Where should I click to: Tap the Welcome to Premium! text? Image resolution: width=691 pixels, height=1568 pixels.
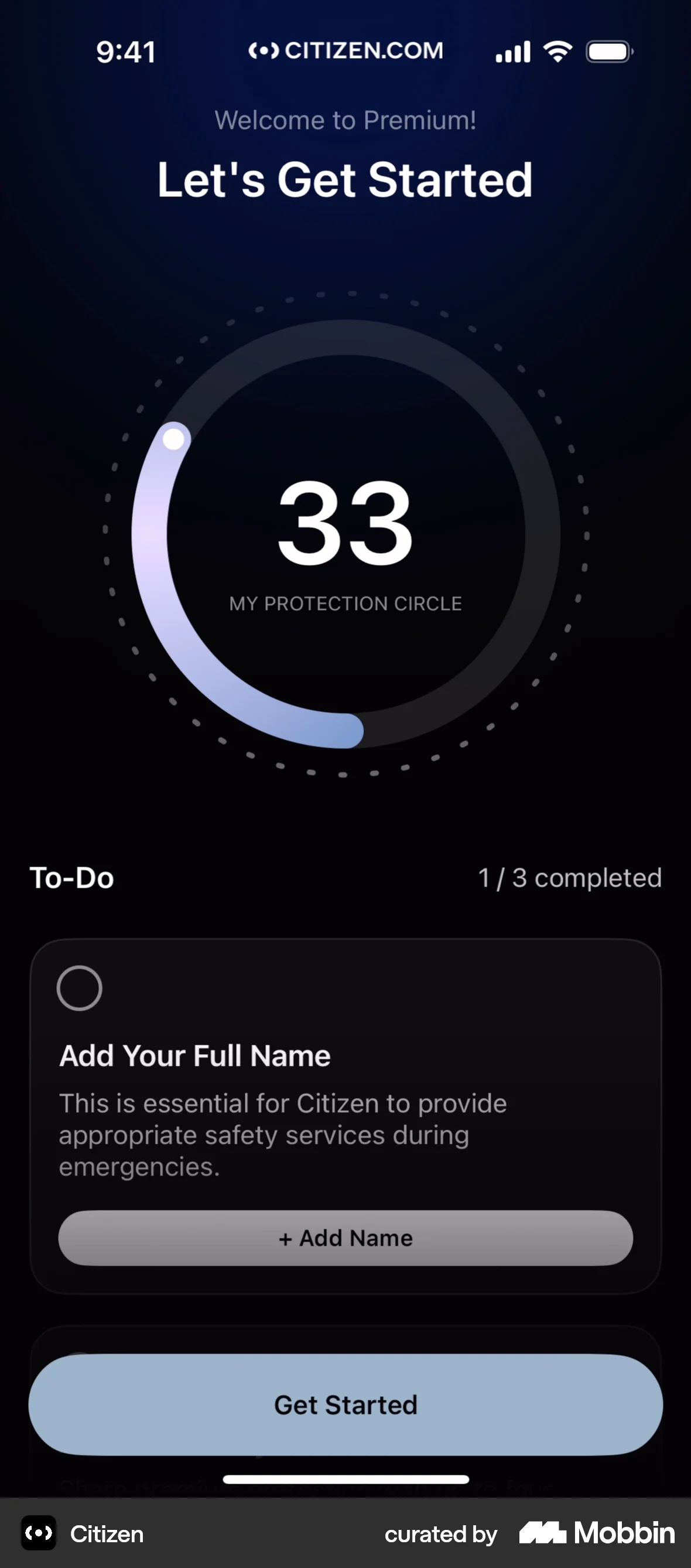tap(345, 120)
